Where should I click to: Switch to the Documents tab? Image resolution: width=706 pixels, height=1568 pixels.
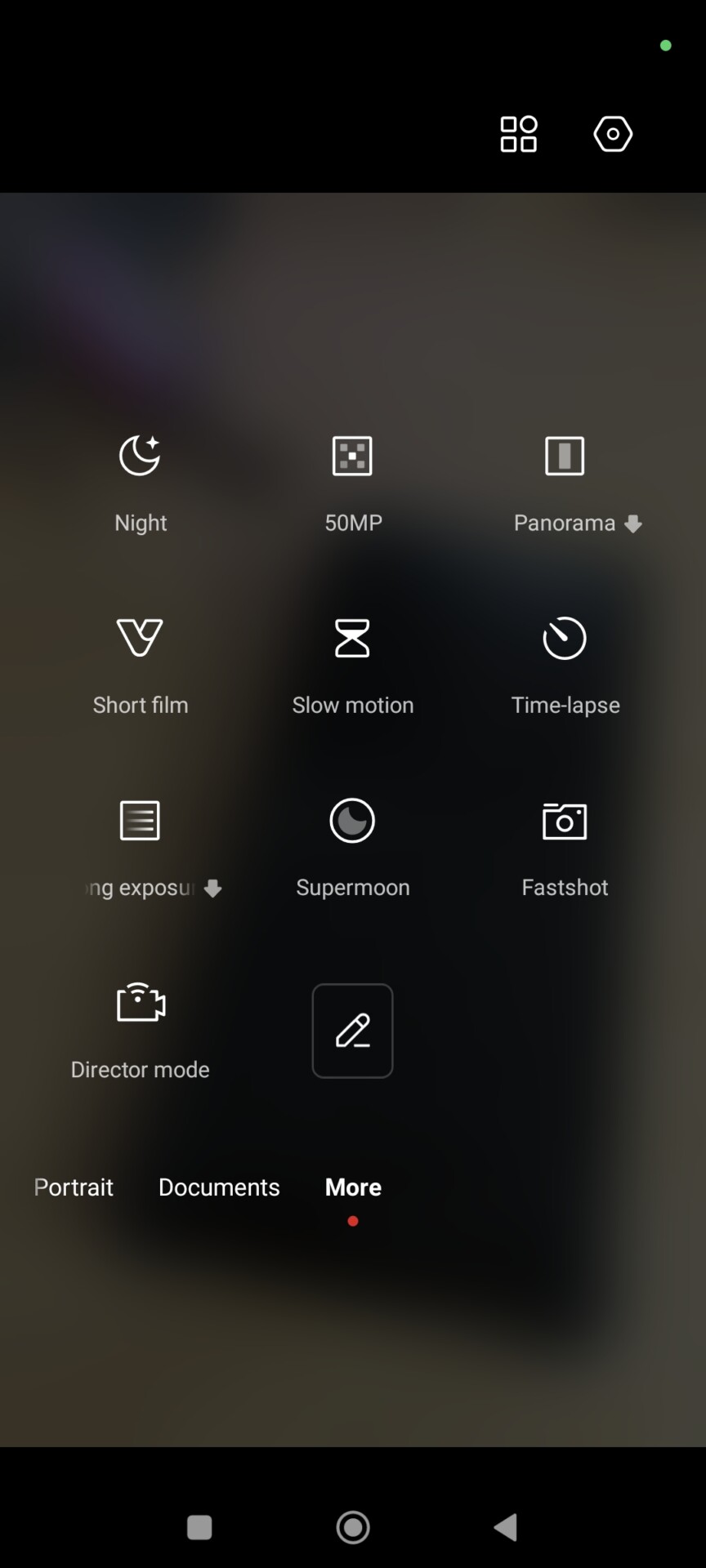219,1187
